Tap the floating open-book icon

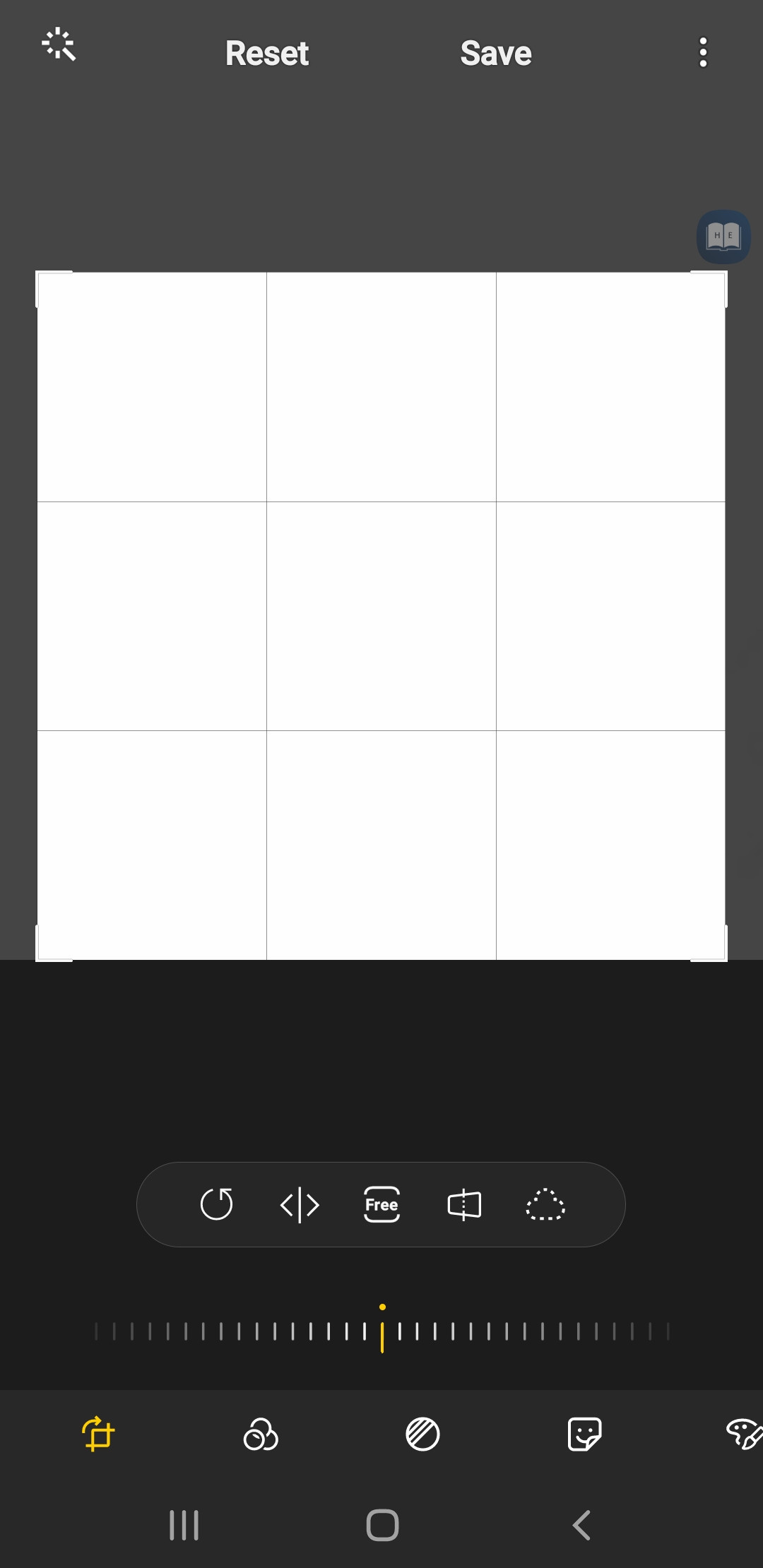[x=723, y=237]
